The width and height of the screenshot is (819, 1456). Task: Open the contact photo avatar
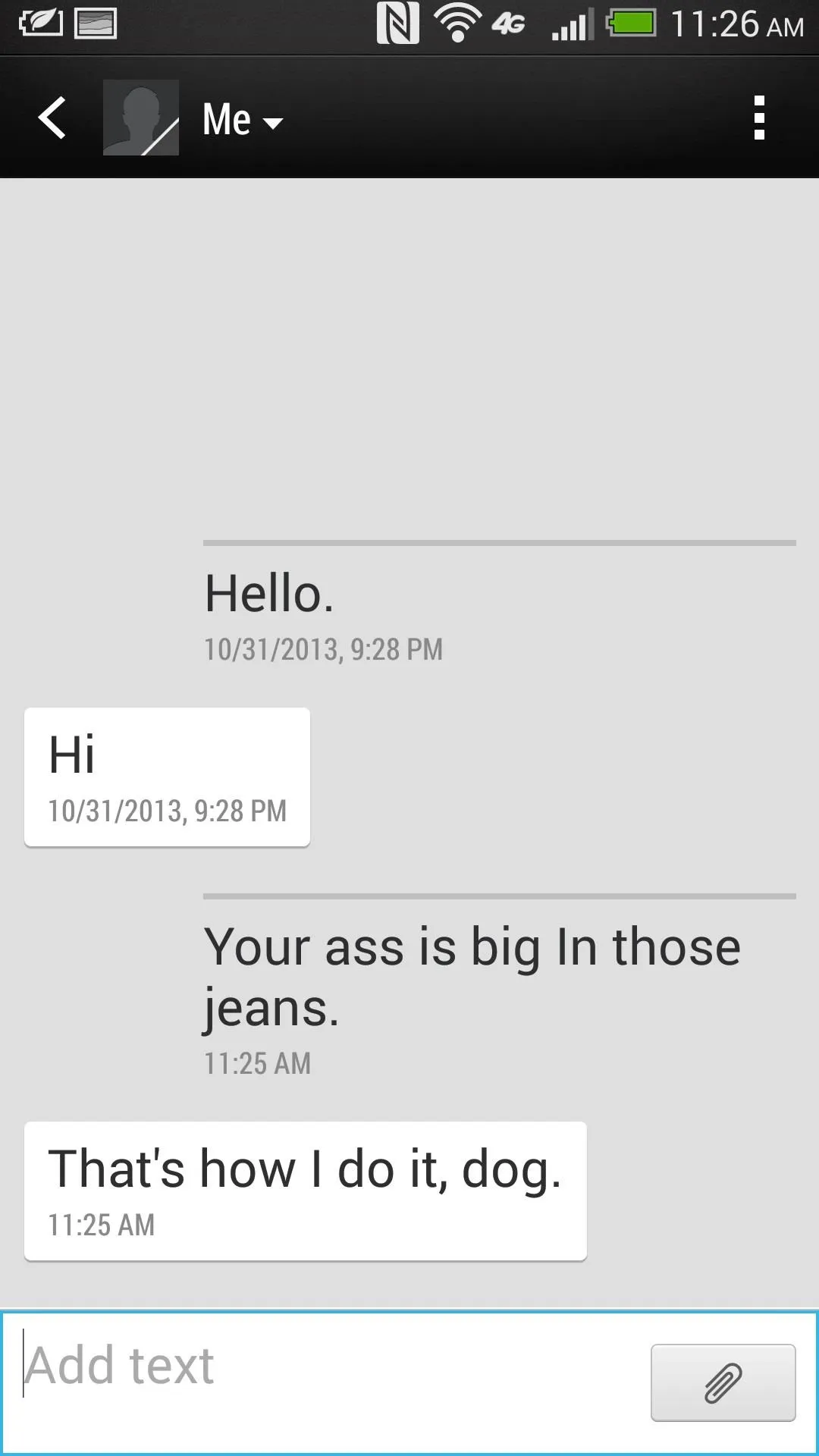pyautogui.click(x=141, y=118)
